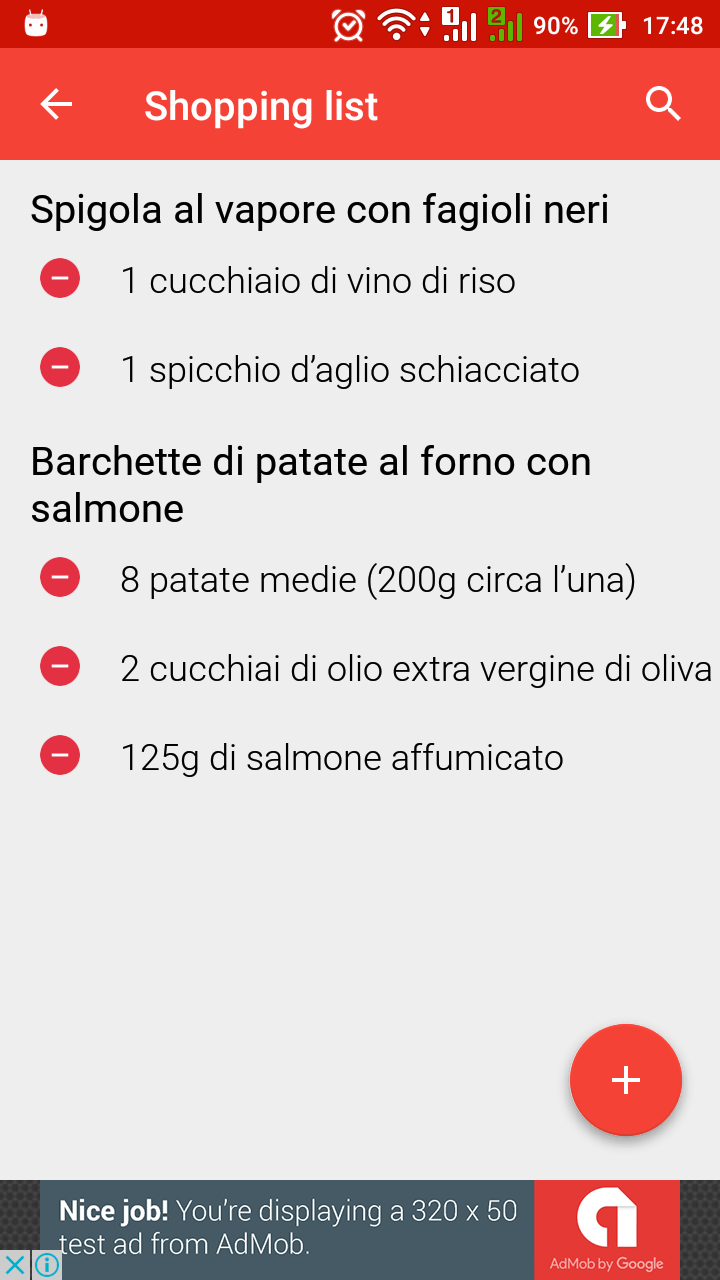Remove 125g di salmone affumicato
The image size is (720, 1280).
point(60,755)
